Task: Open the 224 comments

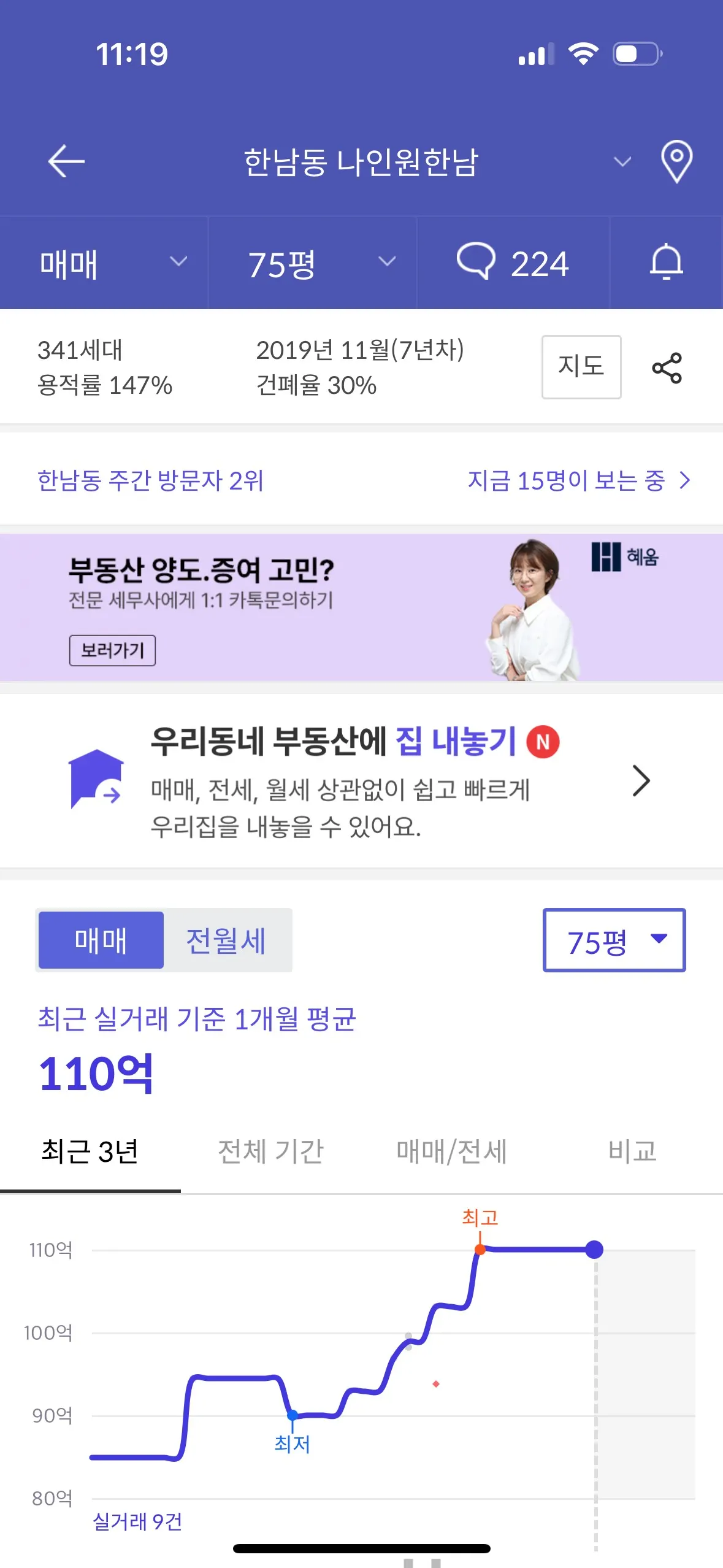Action: pyautogui.click(x=513, y=264)
